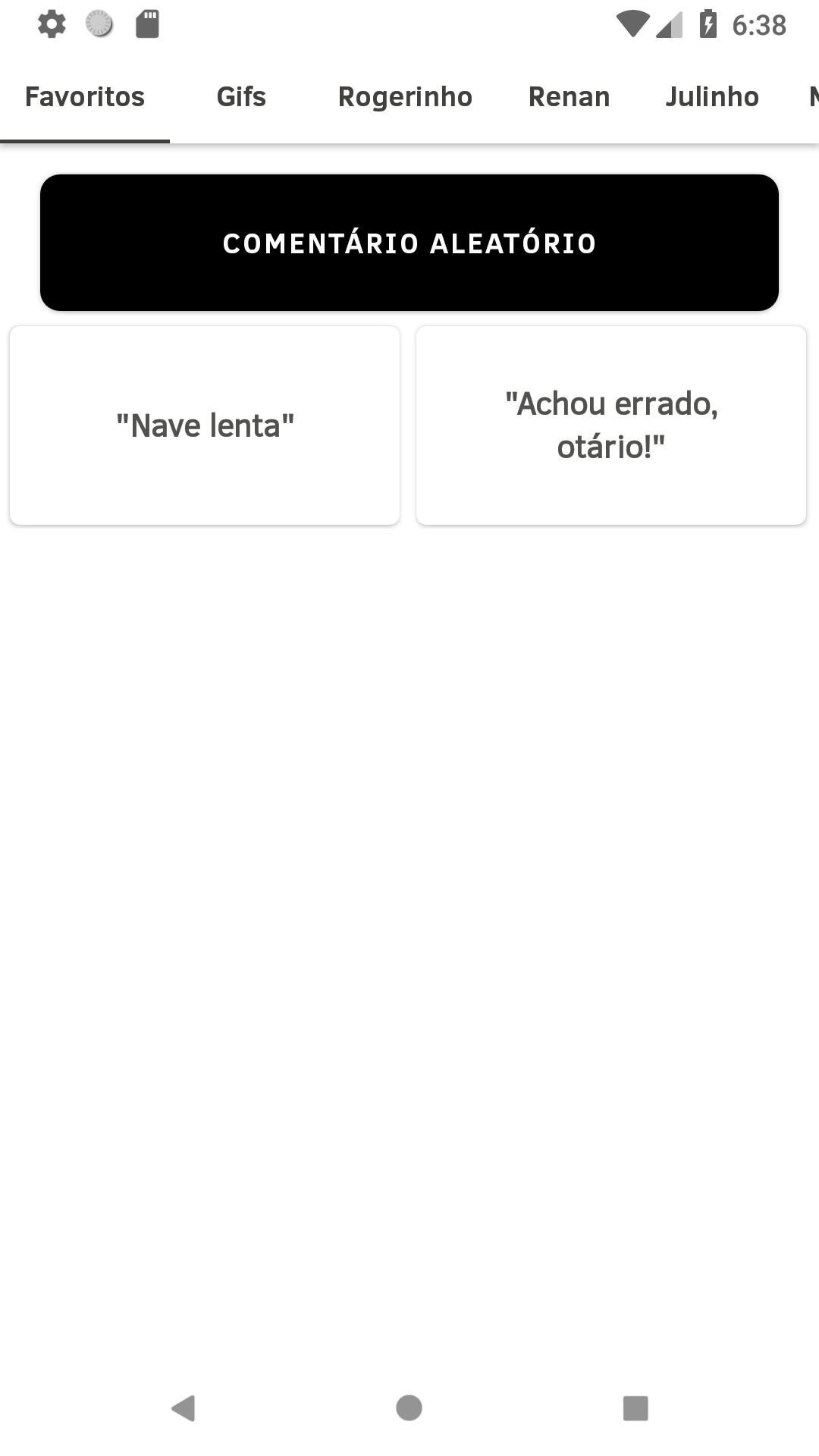
Task: Stay on the Favoritos tab
Action: (x=84, y=96)
